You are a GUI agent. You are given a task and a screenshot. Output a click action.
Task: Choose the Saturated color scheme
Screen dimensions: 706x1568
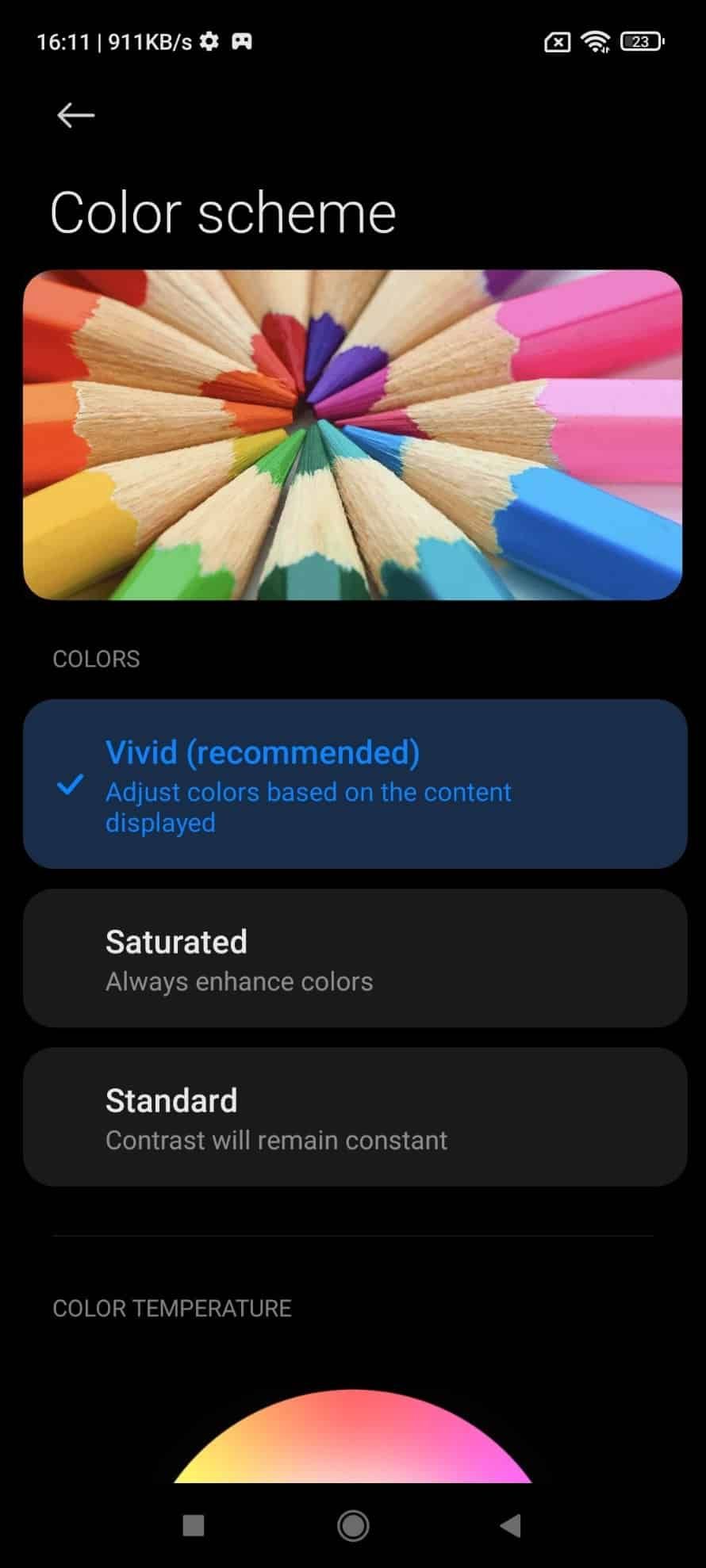[x=355, y=958]
